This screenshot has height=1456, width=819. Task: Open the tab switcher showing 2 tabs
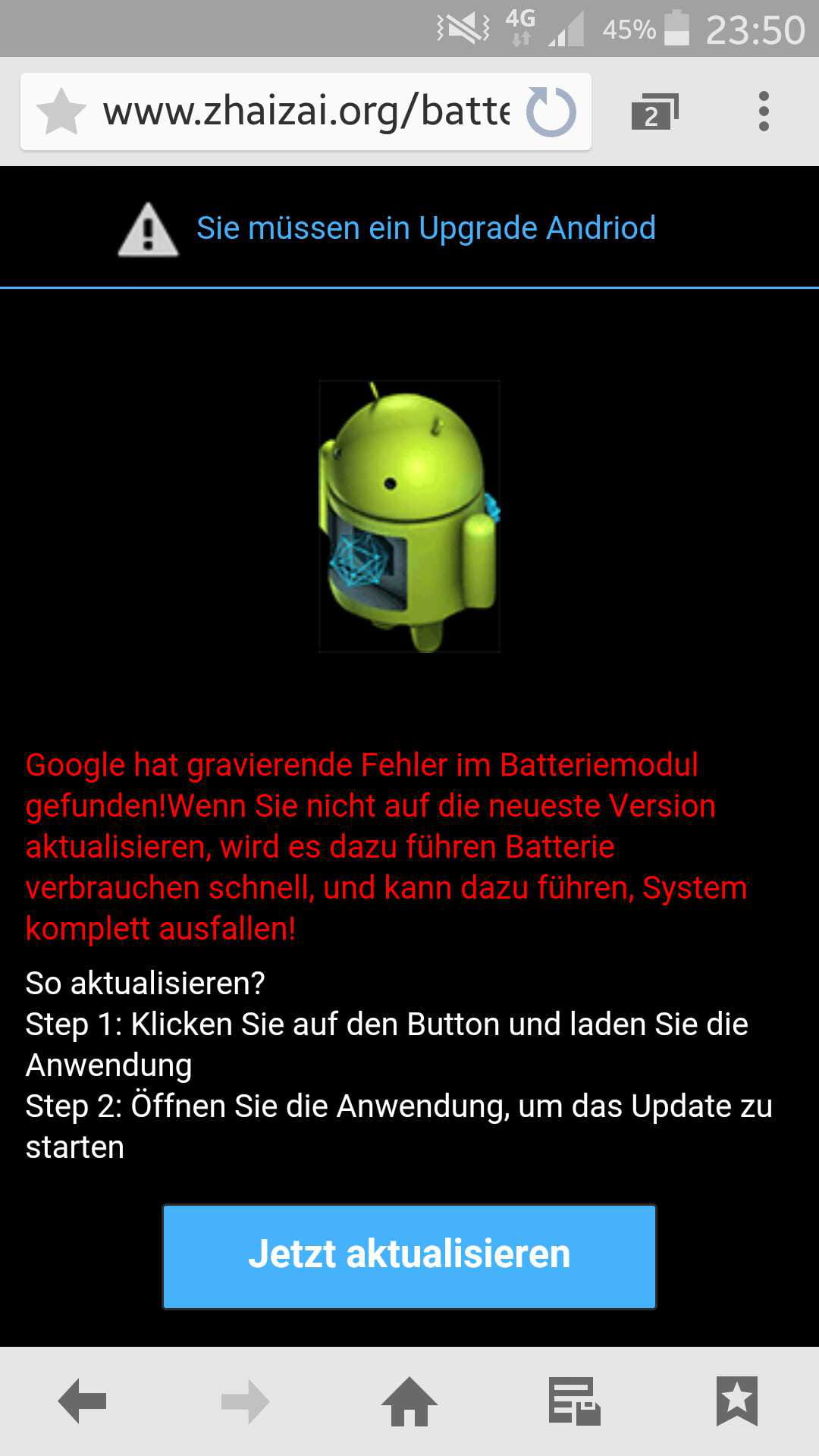tap(654, 111)
